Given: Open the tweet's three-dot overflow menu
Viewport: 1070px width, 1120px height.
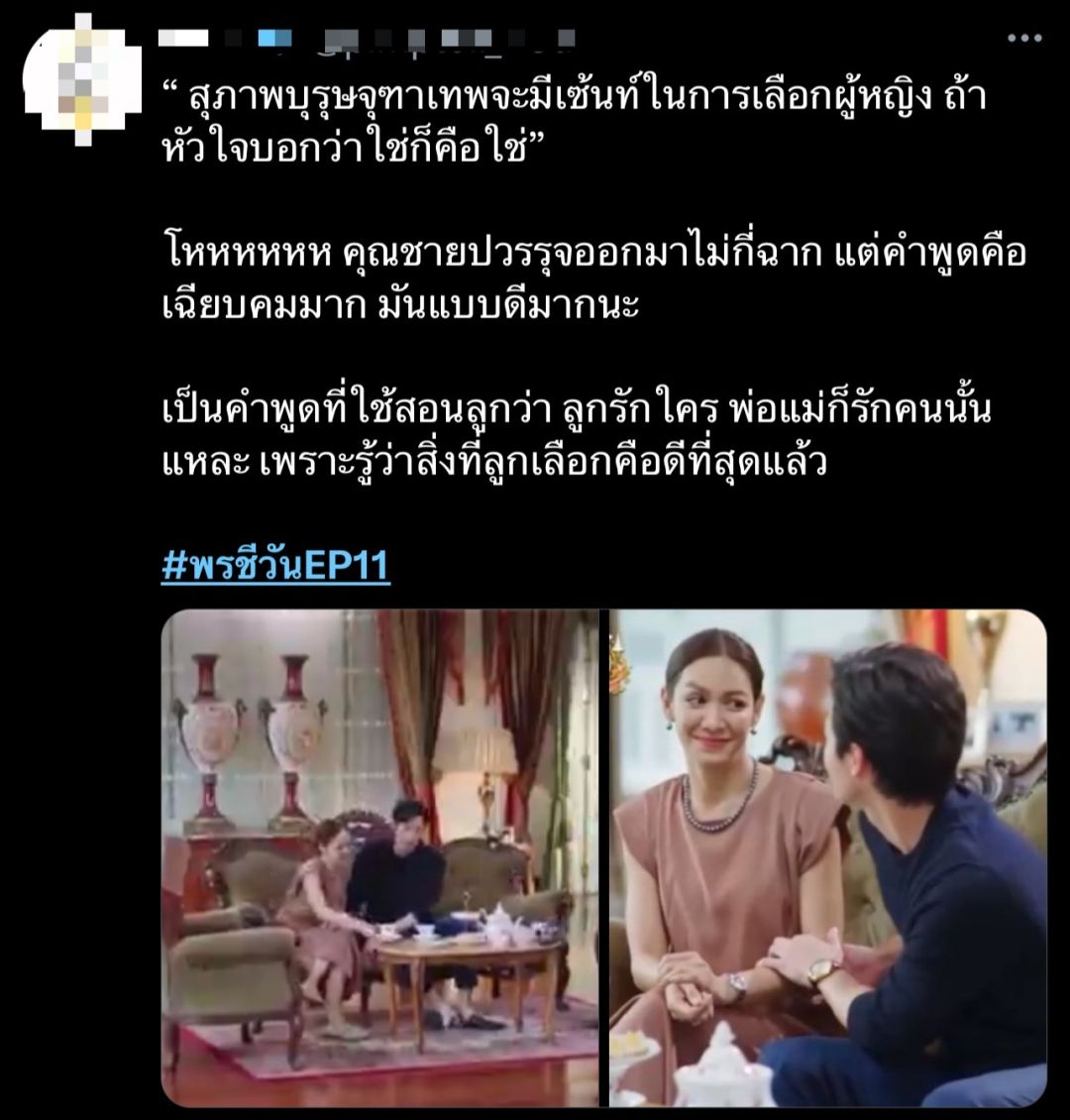Looking at the screenshot, I should pos(1023,39).
